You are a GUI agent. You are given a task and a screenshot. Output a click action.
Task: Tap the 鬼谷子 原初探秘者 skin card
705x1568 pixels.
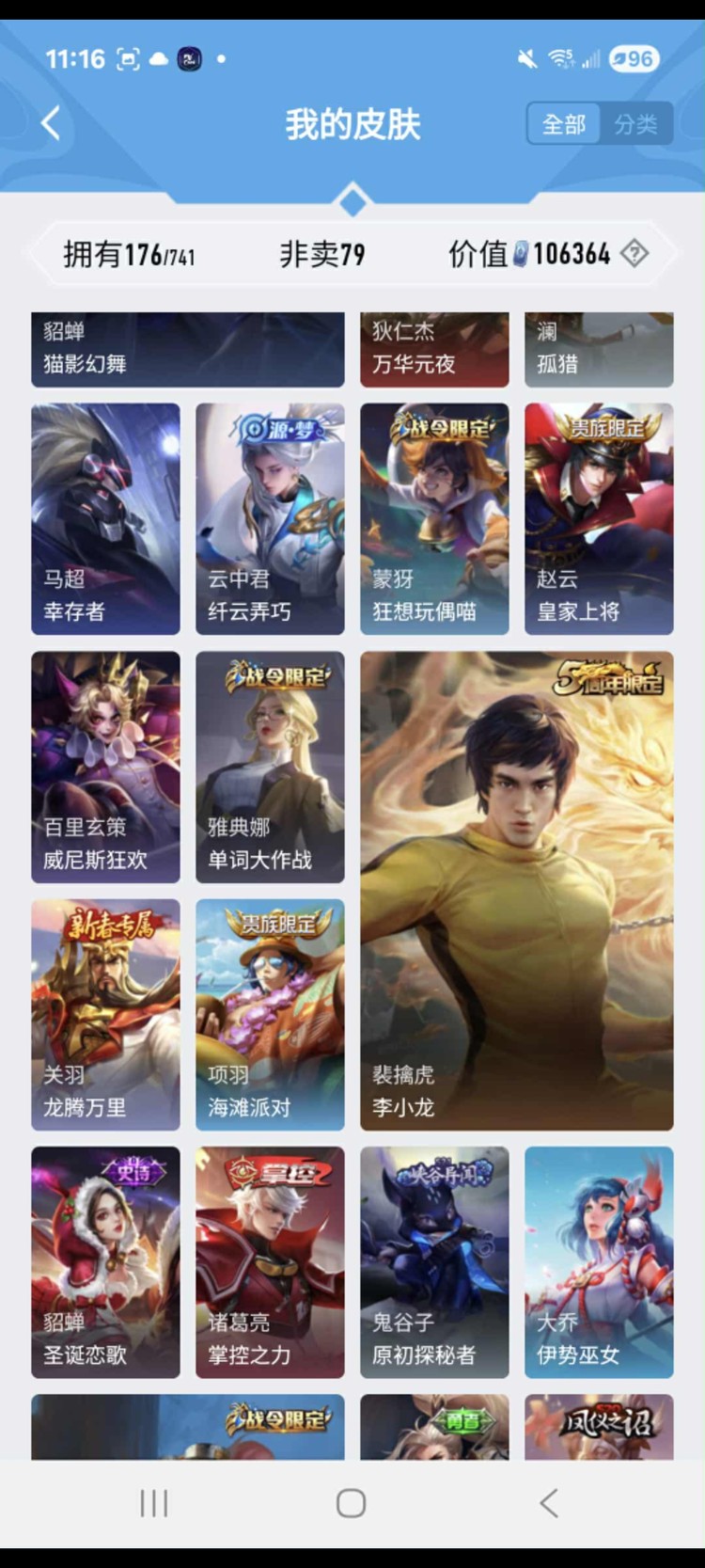pos(434,1262)
